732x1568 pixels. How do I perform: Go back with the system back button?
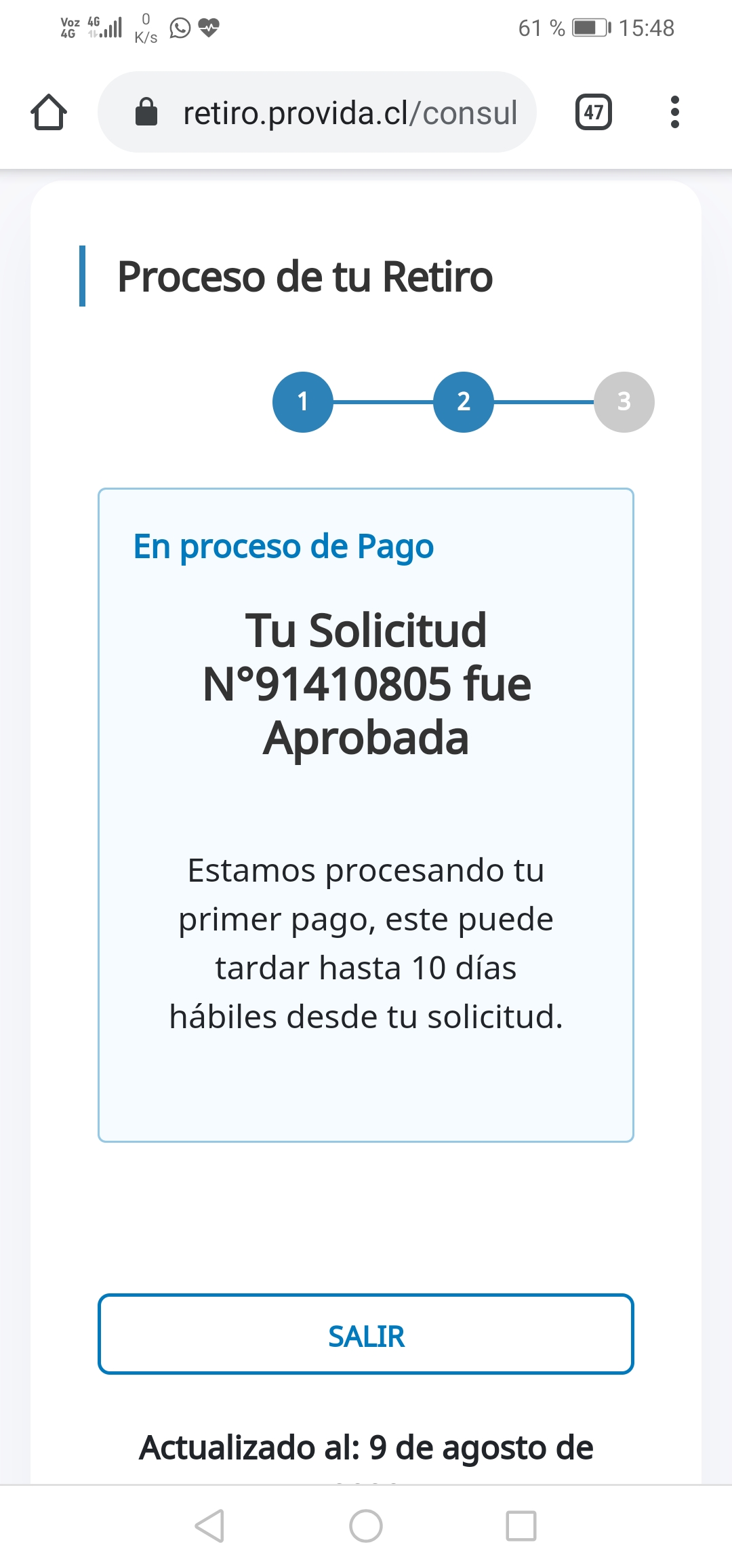[209, 1526]
